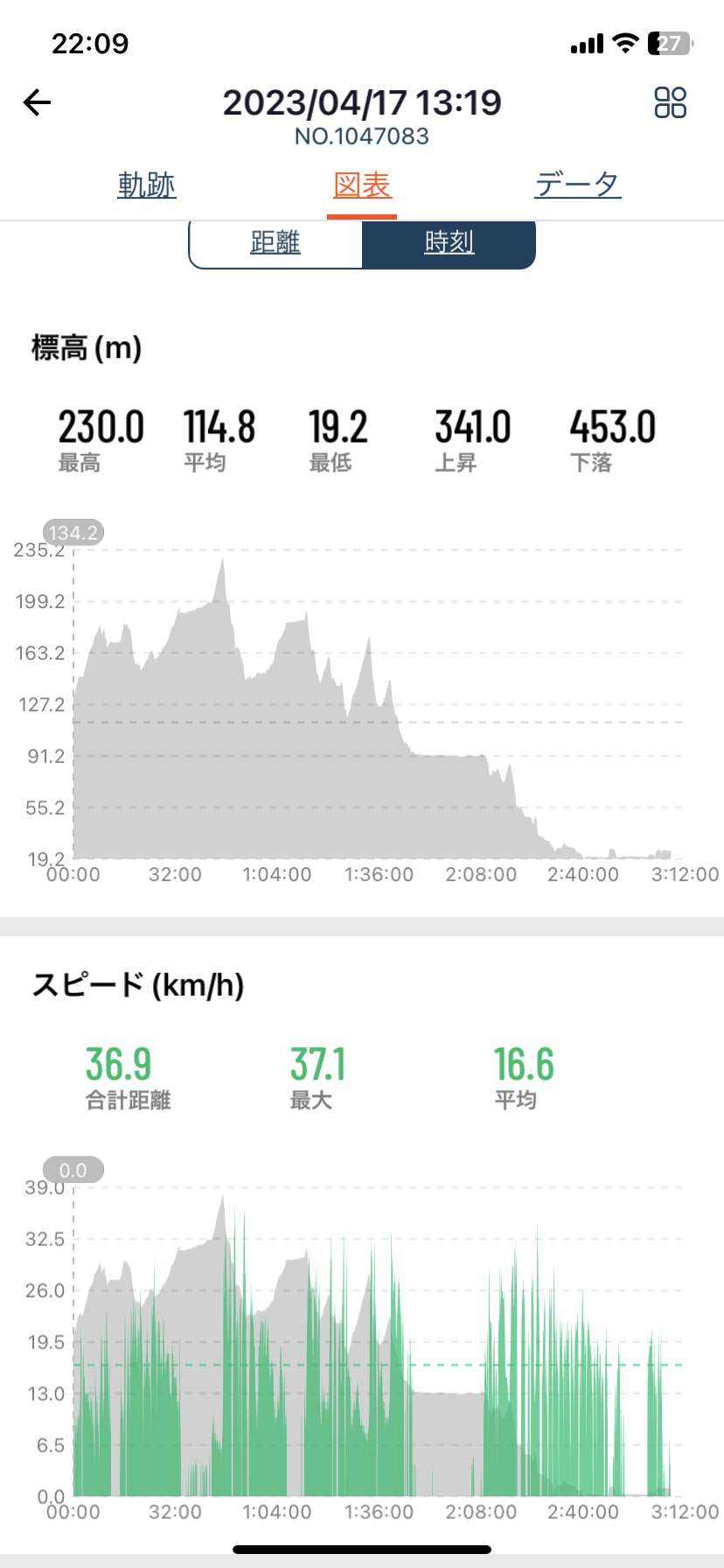Open the grid menu icon
This screenshot has width=724, height=1568.
[671, 102]
